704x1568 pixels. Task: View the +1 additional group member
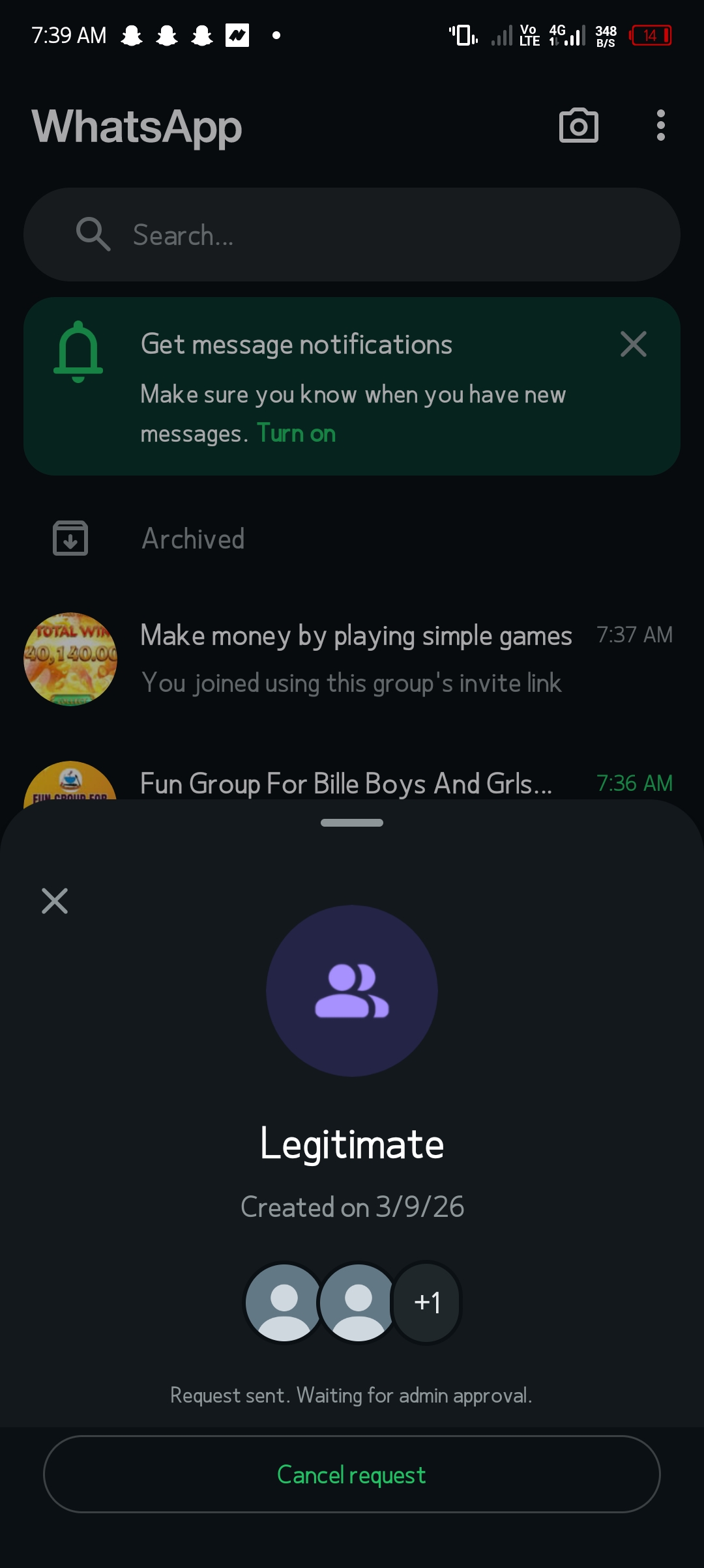[x=427, y=1302]
